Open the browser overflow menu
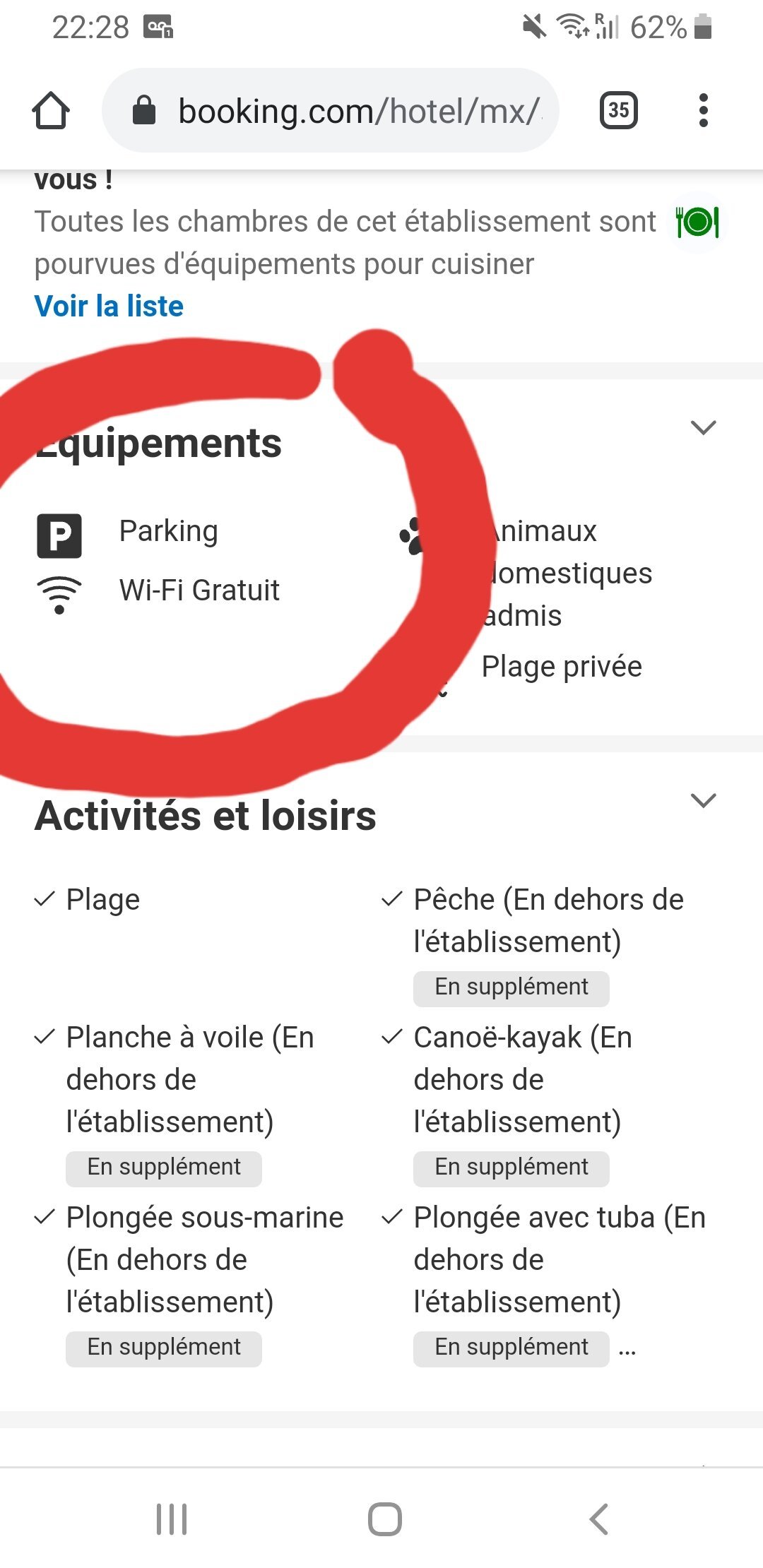 (703, 111)
